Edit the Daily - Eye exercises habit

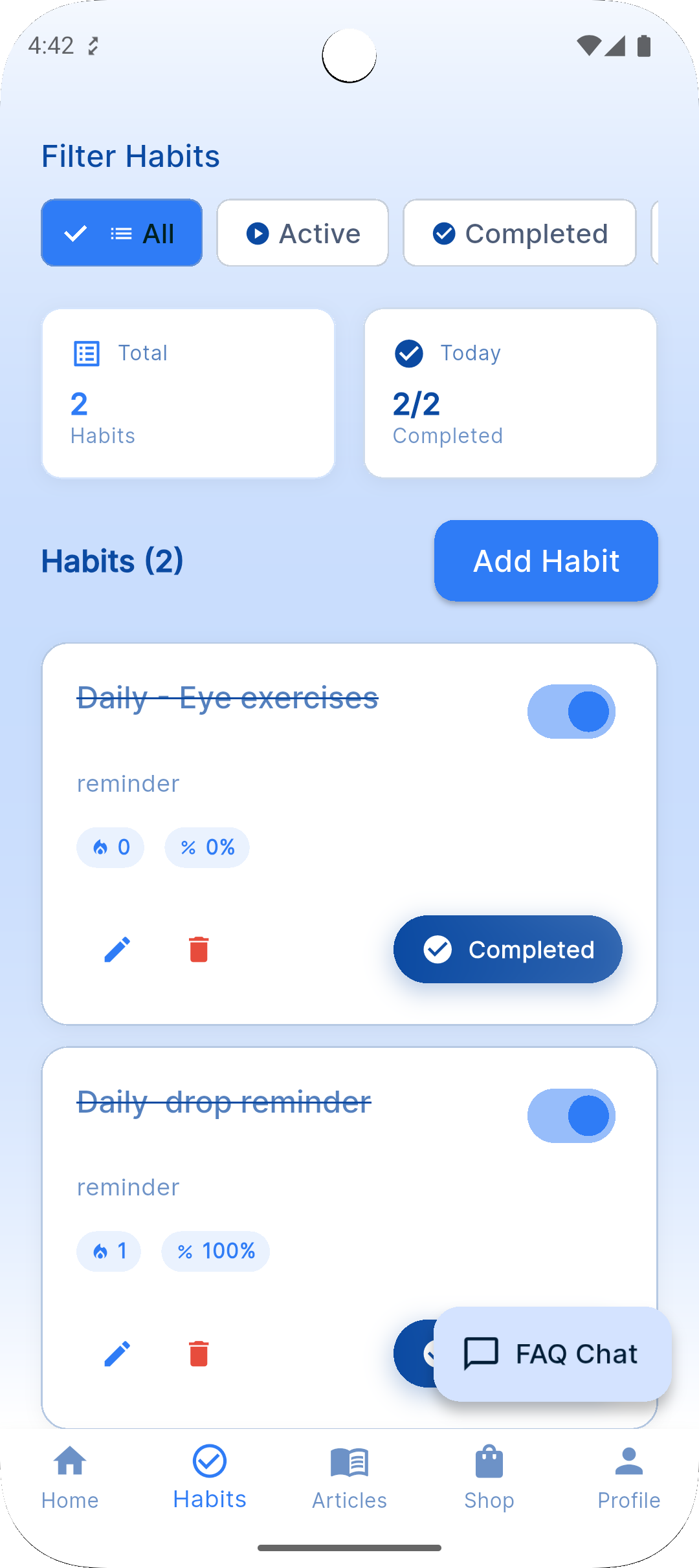click(117, 950)
